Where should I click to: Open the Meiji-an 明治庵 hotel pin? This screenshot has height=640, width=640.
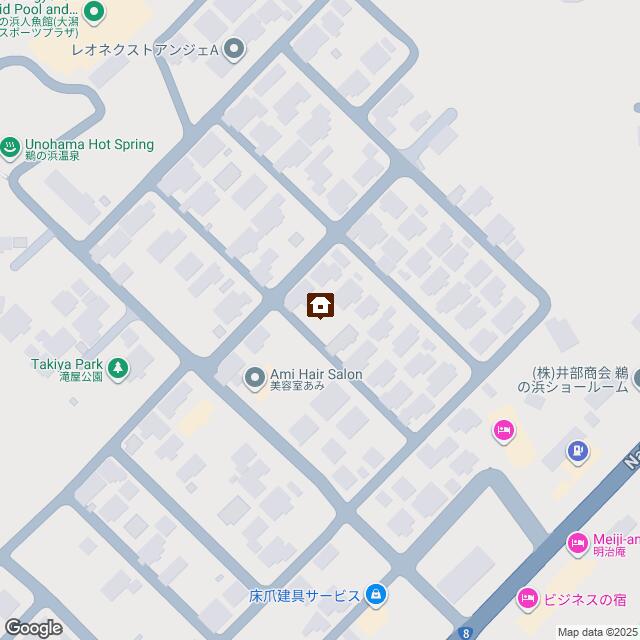tap(577, 544)
